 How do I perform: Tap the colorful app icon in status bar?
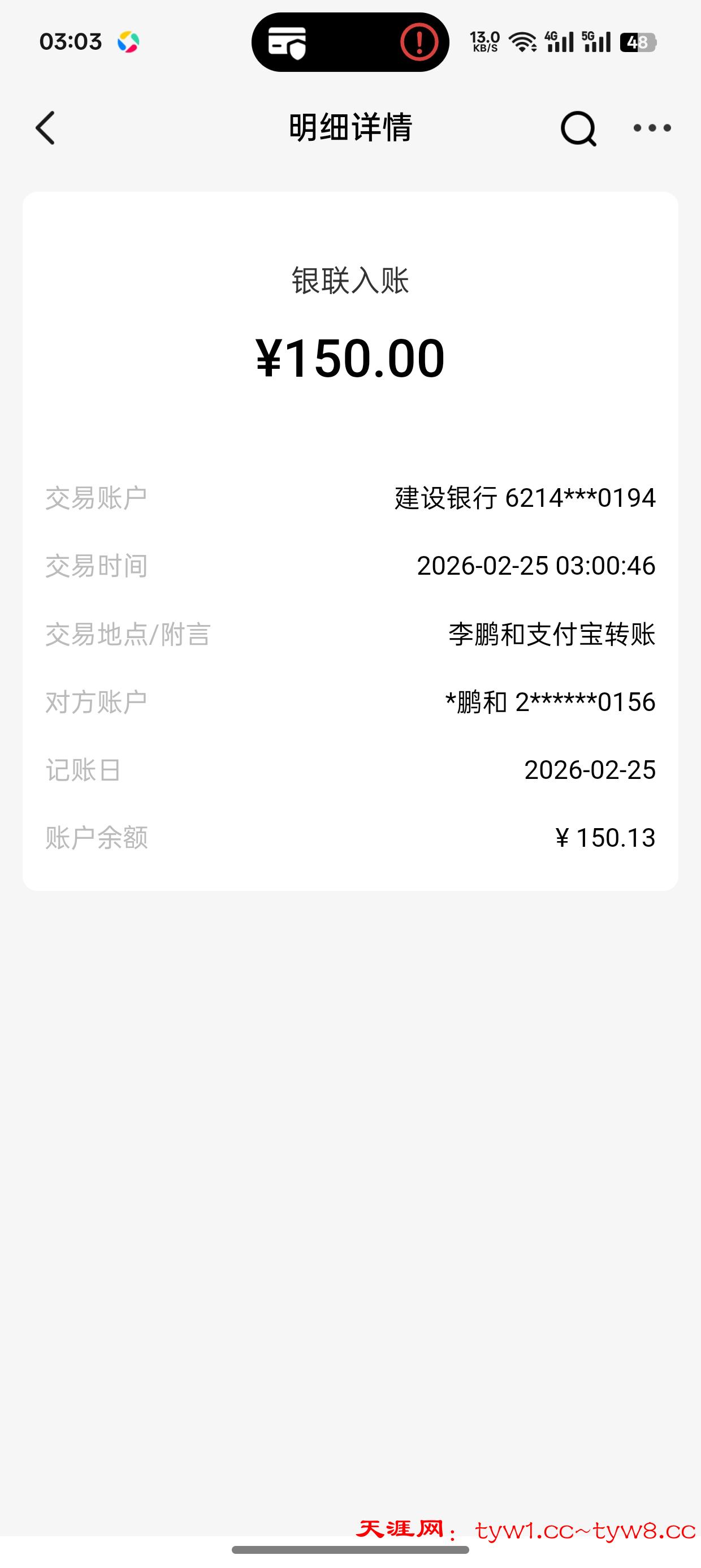click(x=128, y=41)
